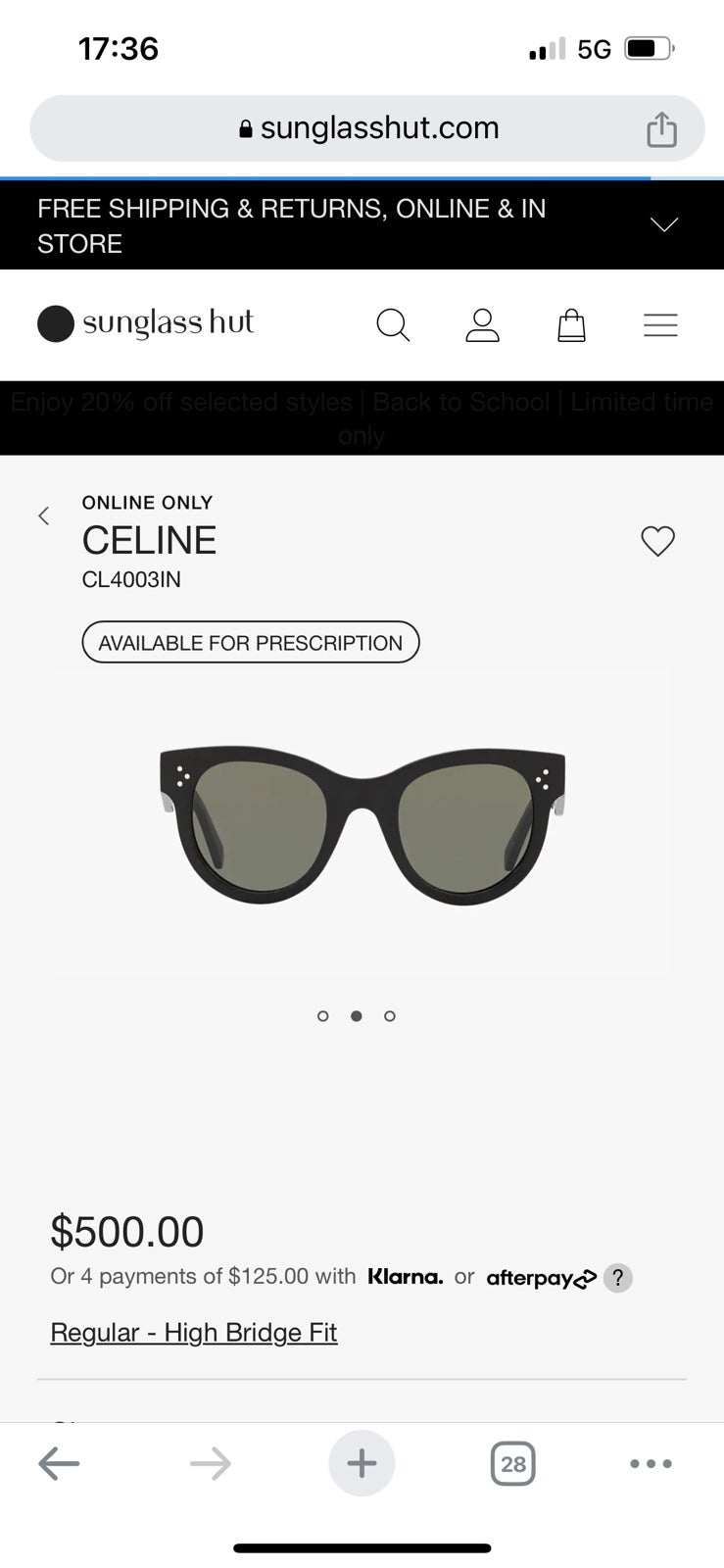The width and height of the screenshot is (724, 1568).
Task: Tap the sunglasshut.com address bar
Action: click(367, 128)
